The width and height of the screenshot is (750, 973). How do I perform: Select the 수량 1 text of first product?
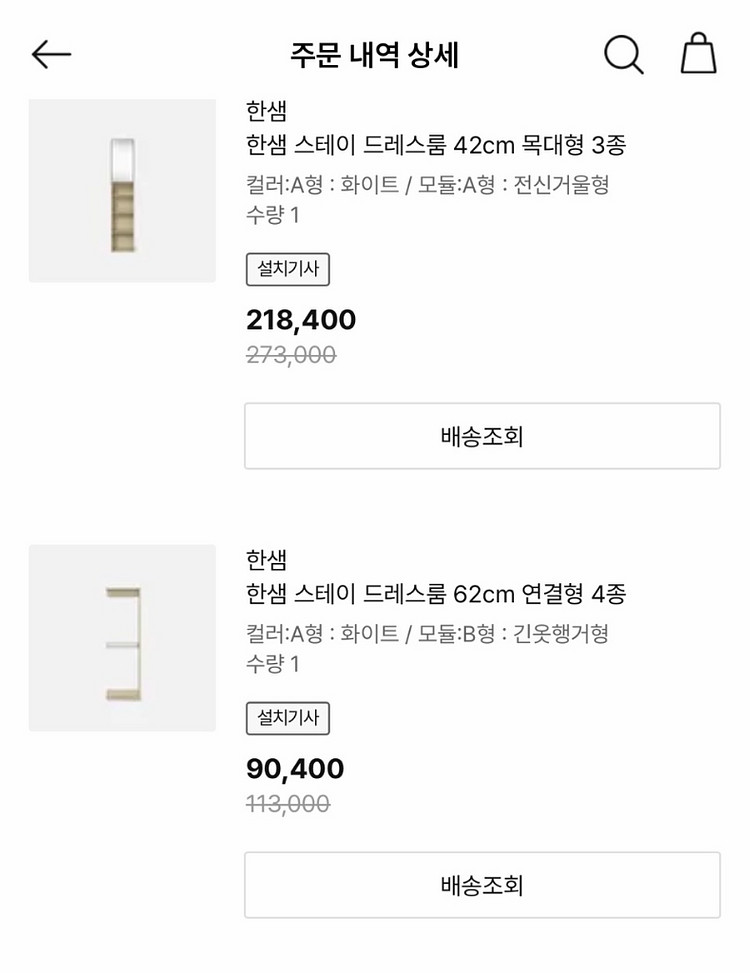point(272,213)
